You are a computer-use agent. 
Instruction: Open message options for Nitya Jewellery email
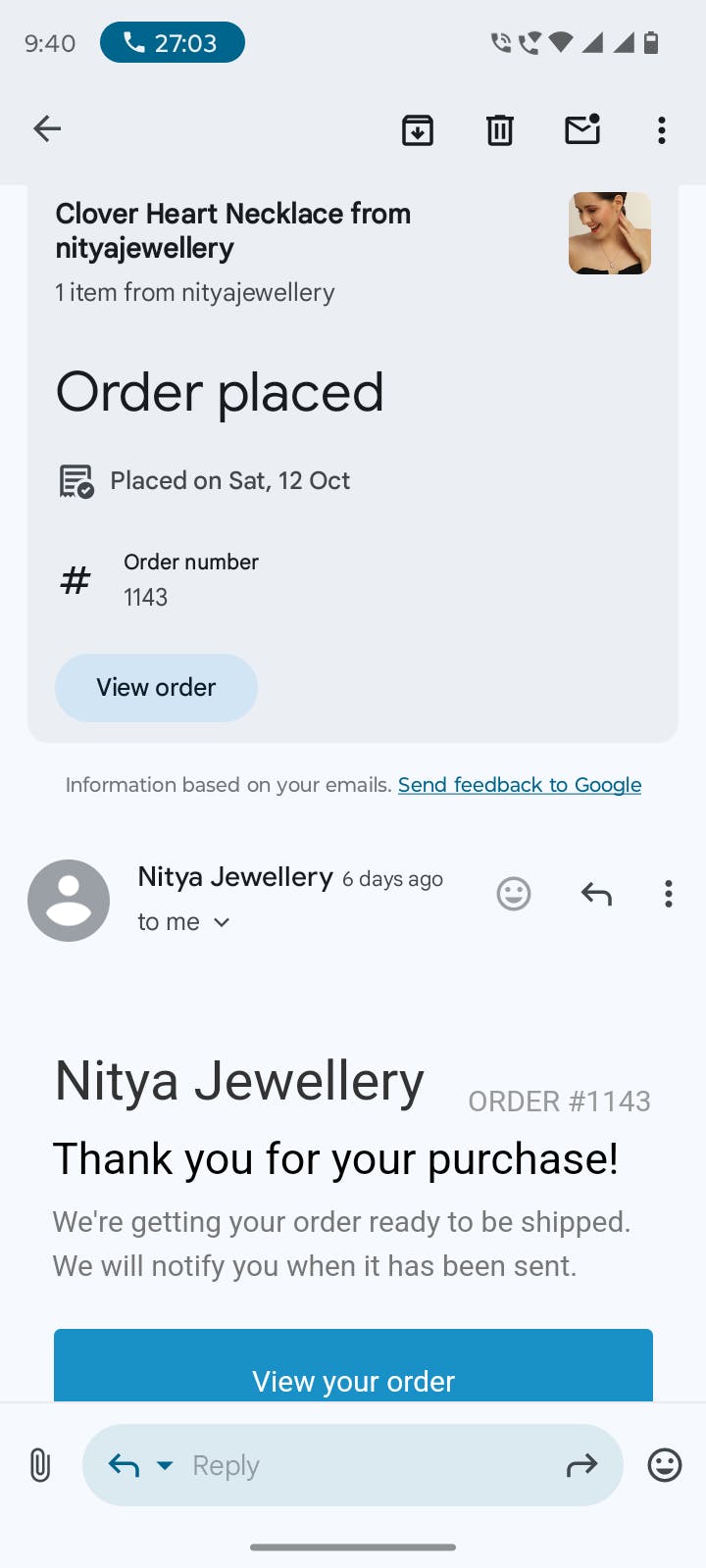coord(669,894)
